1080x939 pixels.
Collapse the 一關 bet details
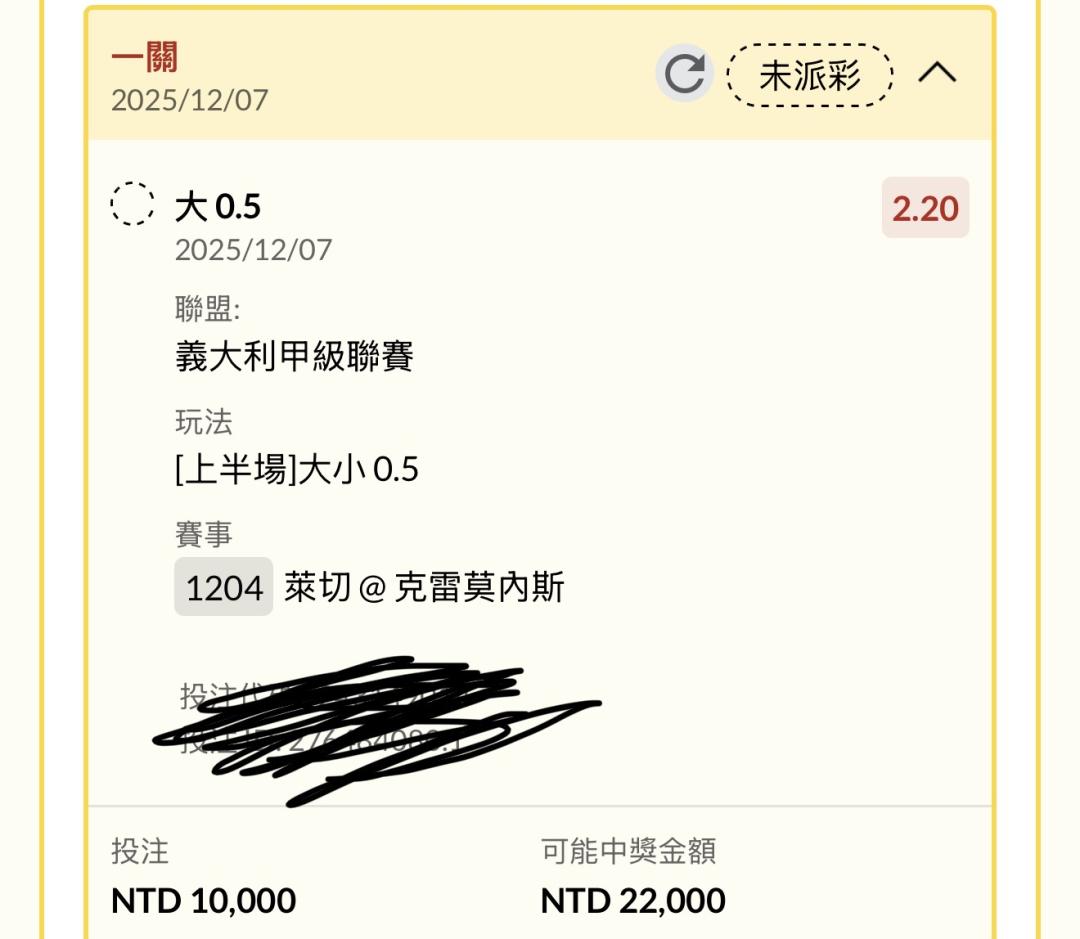coord(937,72)
